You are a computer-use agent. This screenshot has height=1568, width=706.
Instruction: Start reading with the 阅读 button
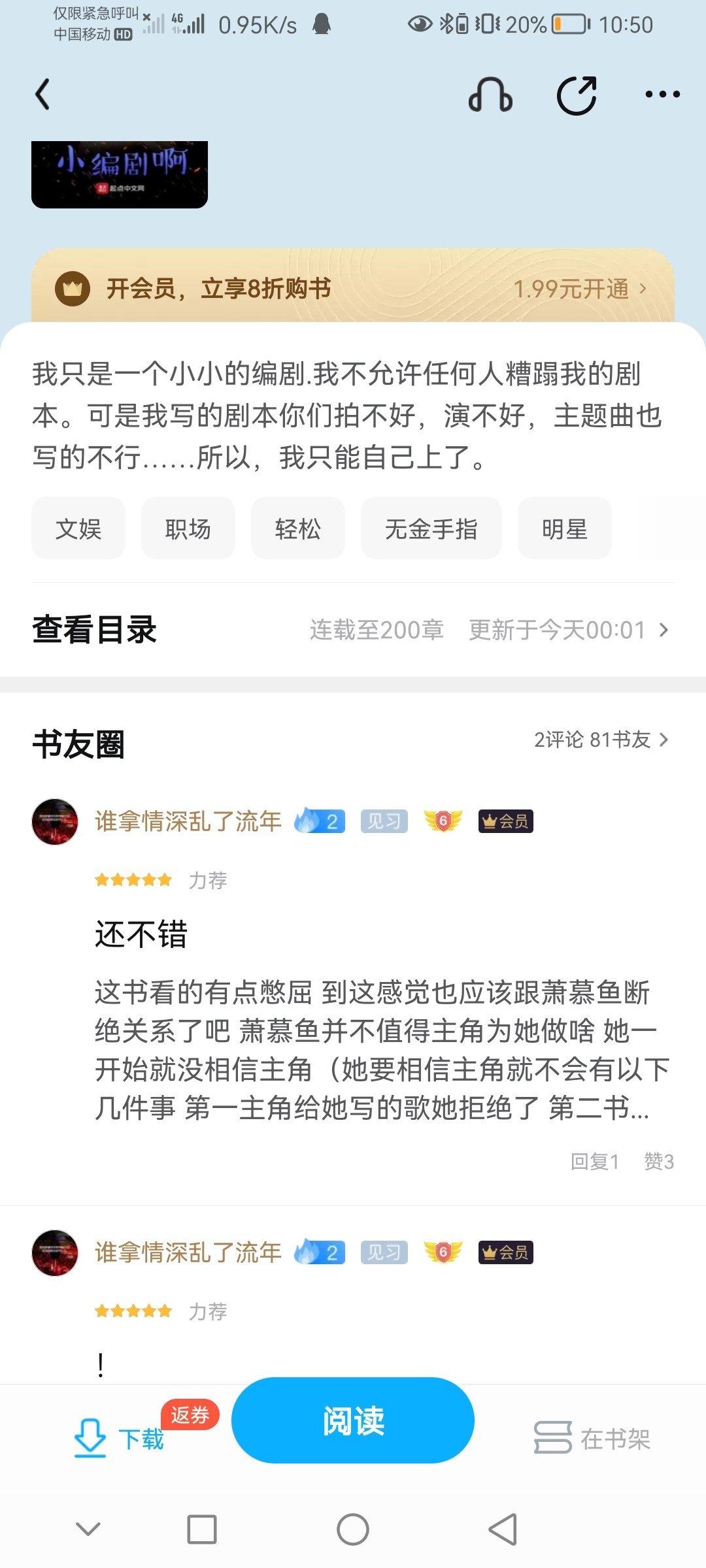(x=353, y=1421)
